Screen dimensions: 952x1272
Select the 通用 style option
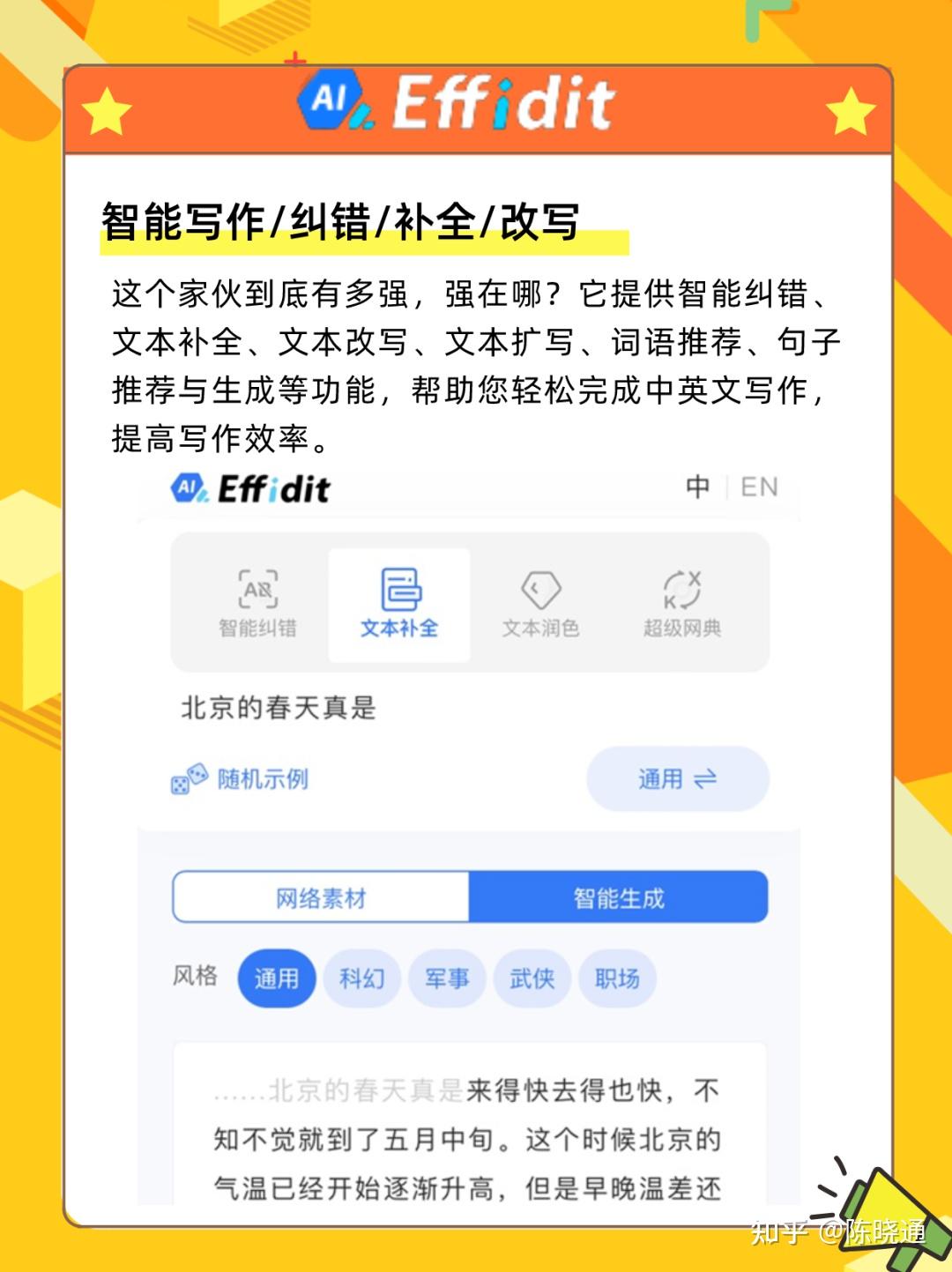278,978
